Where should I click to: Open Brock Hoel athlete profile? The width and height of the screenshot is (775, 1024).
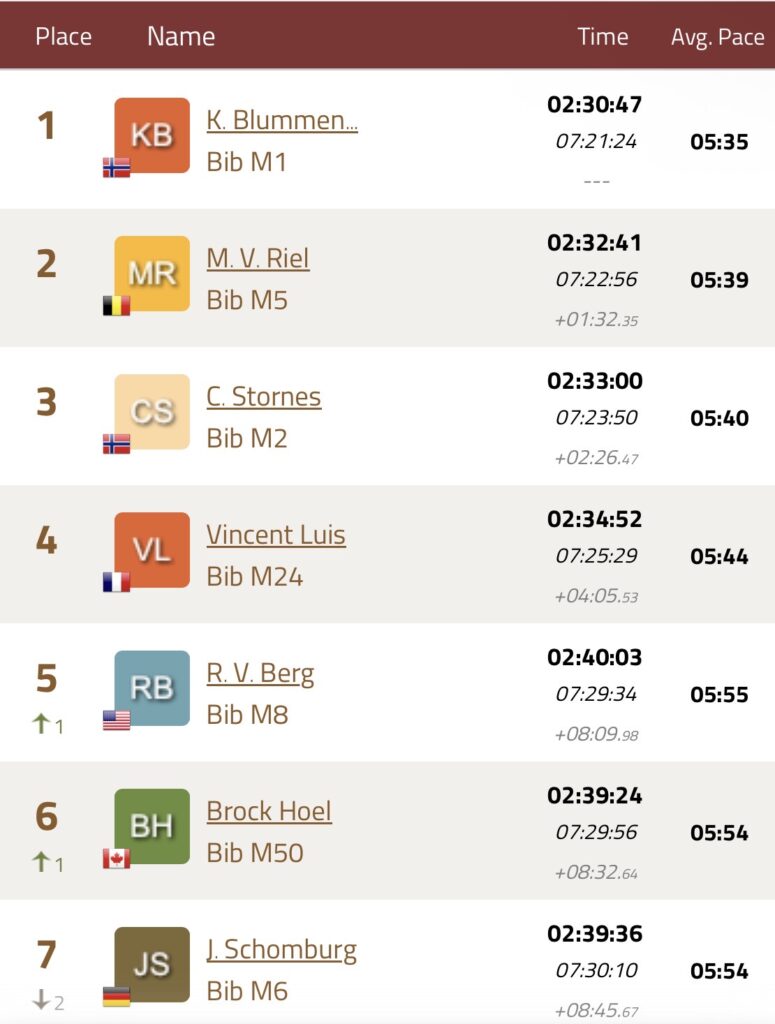pyautogui.click(x=268, y=811)
